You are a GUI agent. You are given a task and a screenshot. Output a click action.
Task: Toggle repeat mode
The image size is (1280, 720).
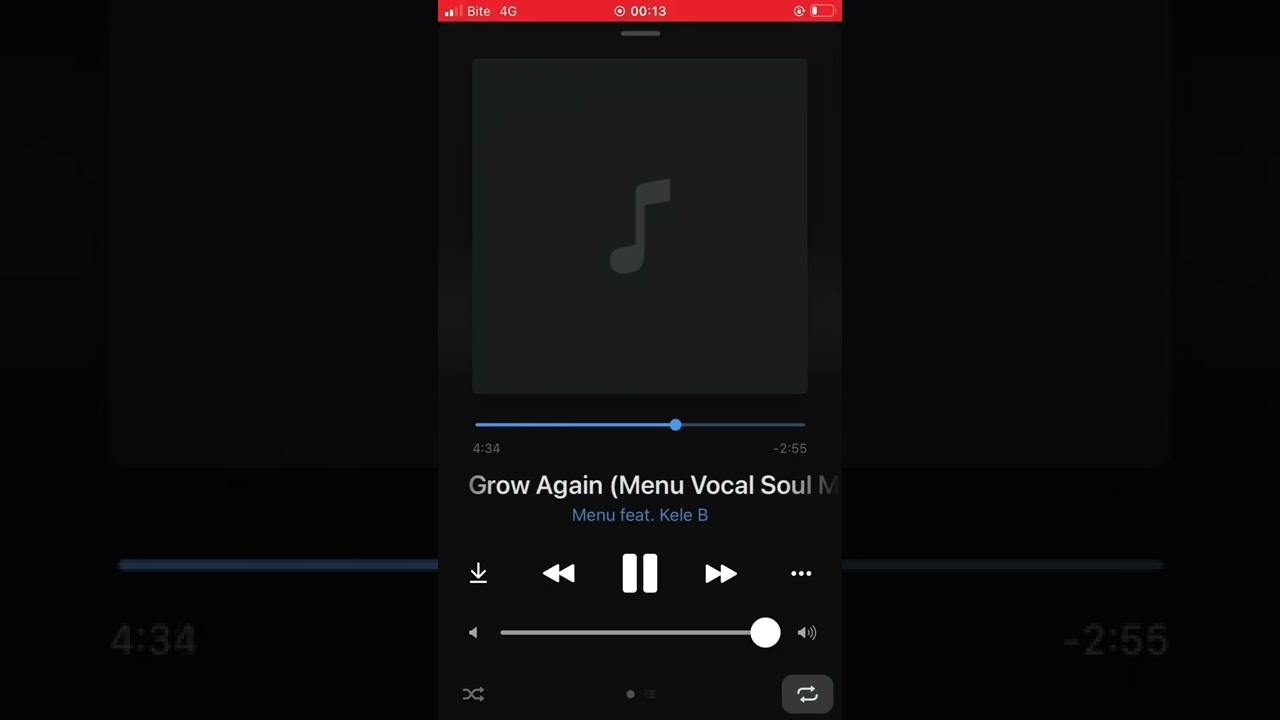(x=807, y=694)
